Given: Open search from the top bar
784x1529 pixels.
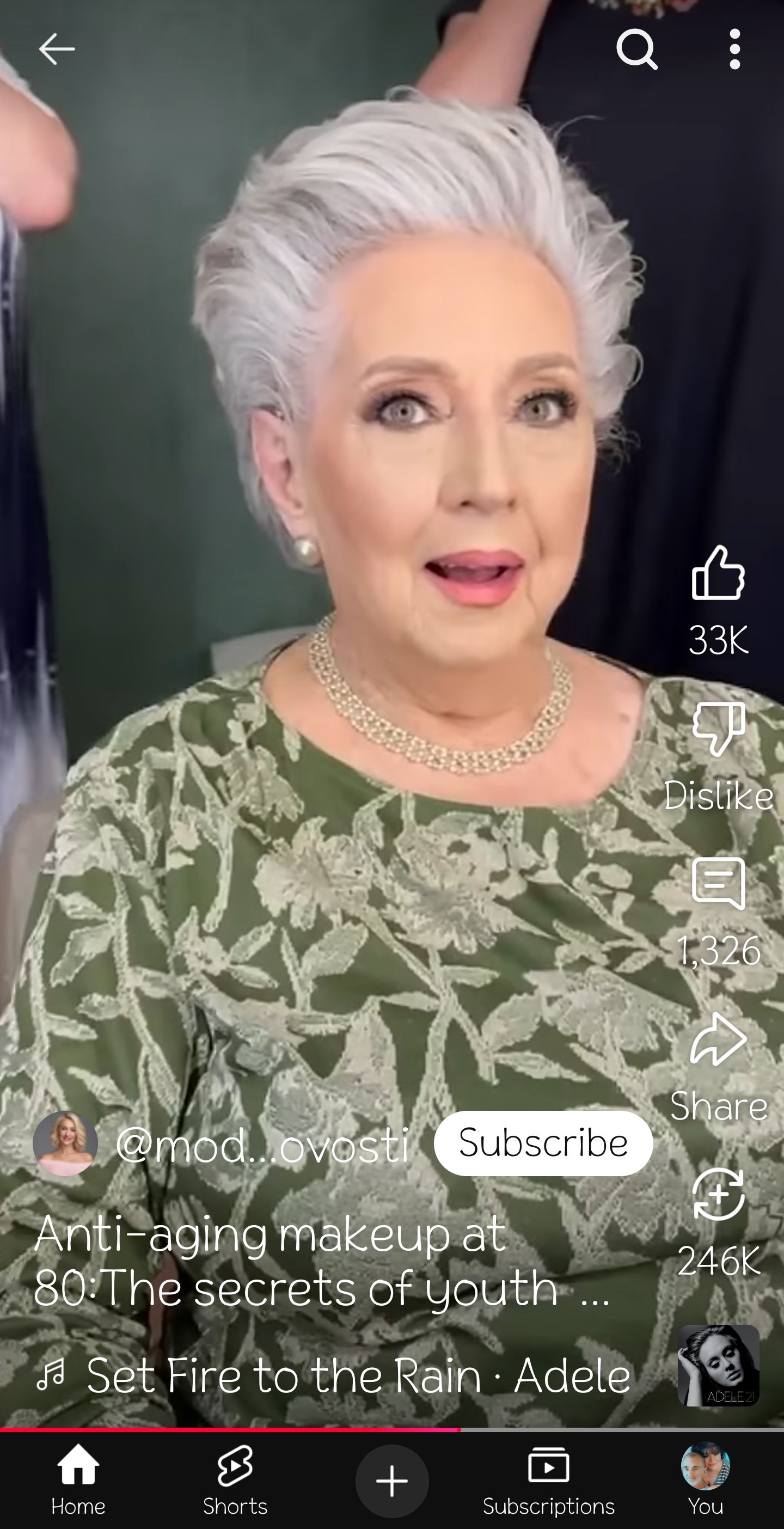Looking at the screenshot, I should tap(637, 49).
